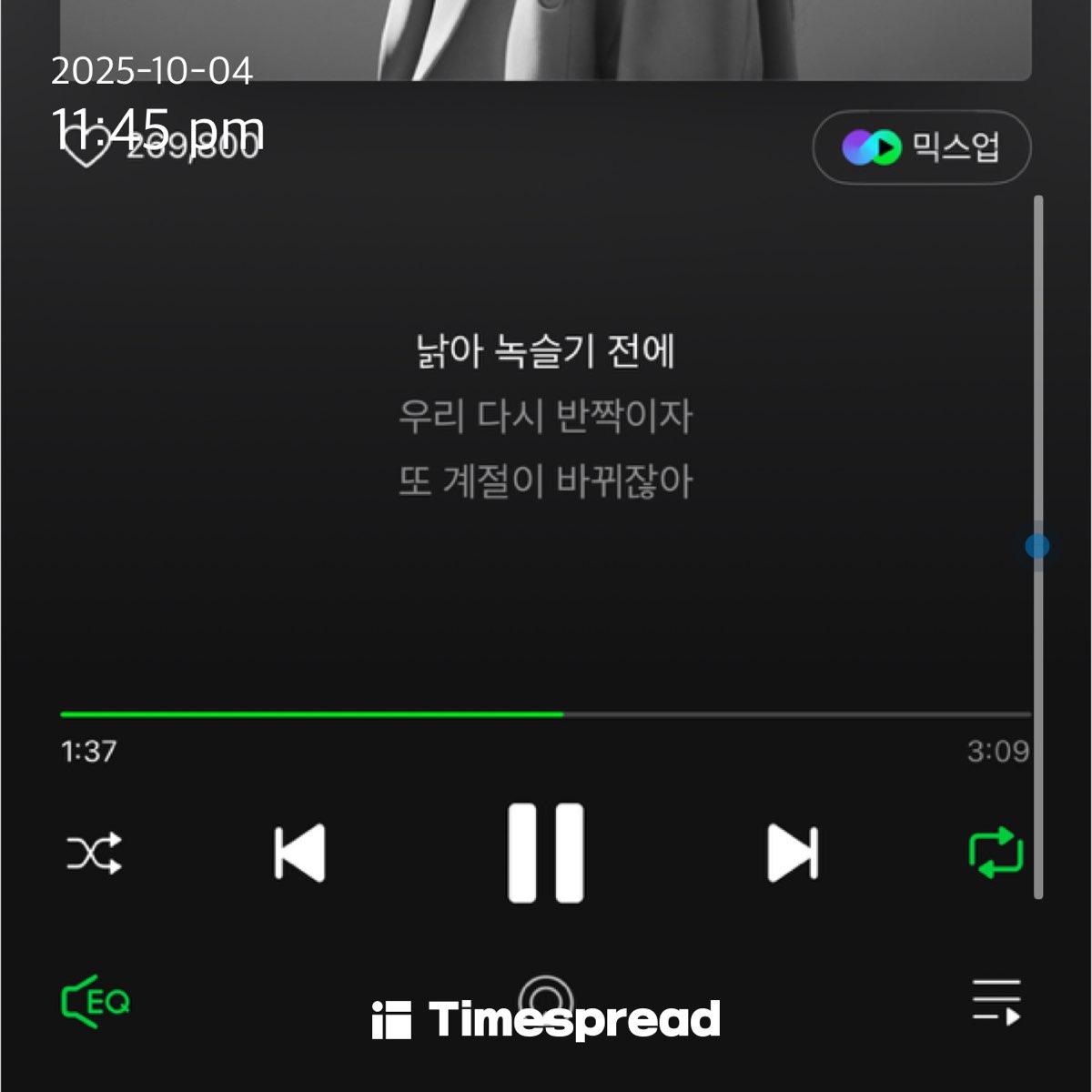Toggle the repeat mode
The width and height of the screenshot is (1092, 1092).
[x=996, y=854]
